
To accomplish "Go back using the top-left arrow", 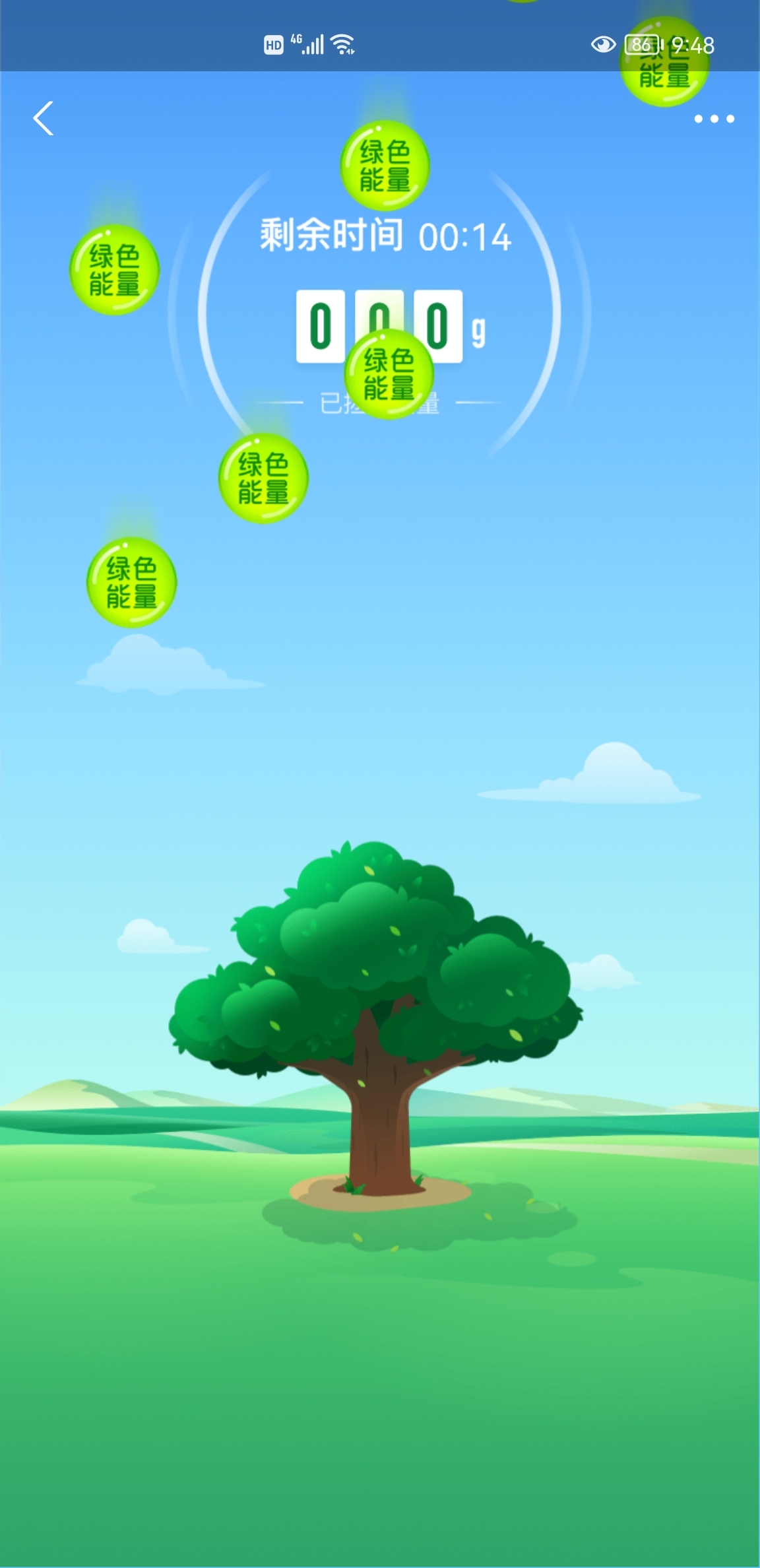I will pos(44,119).
